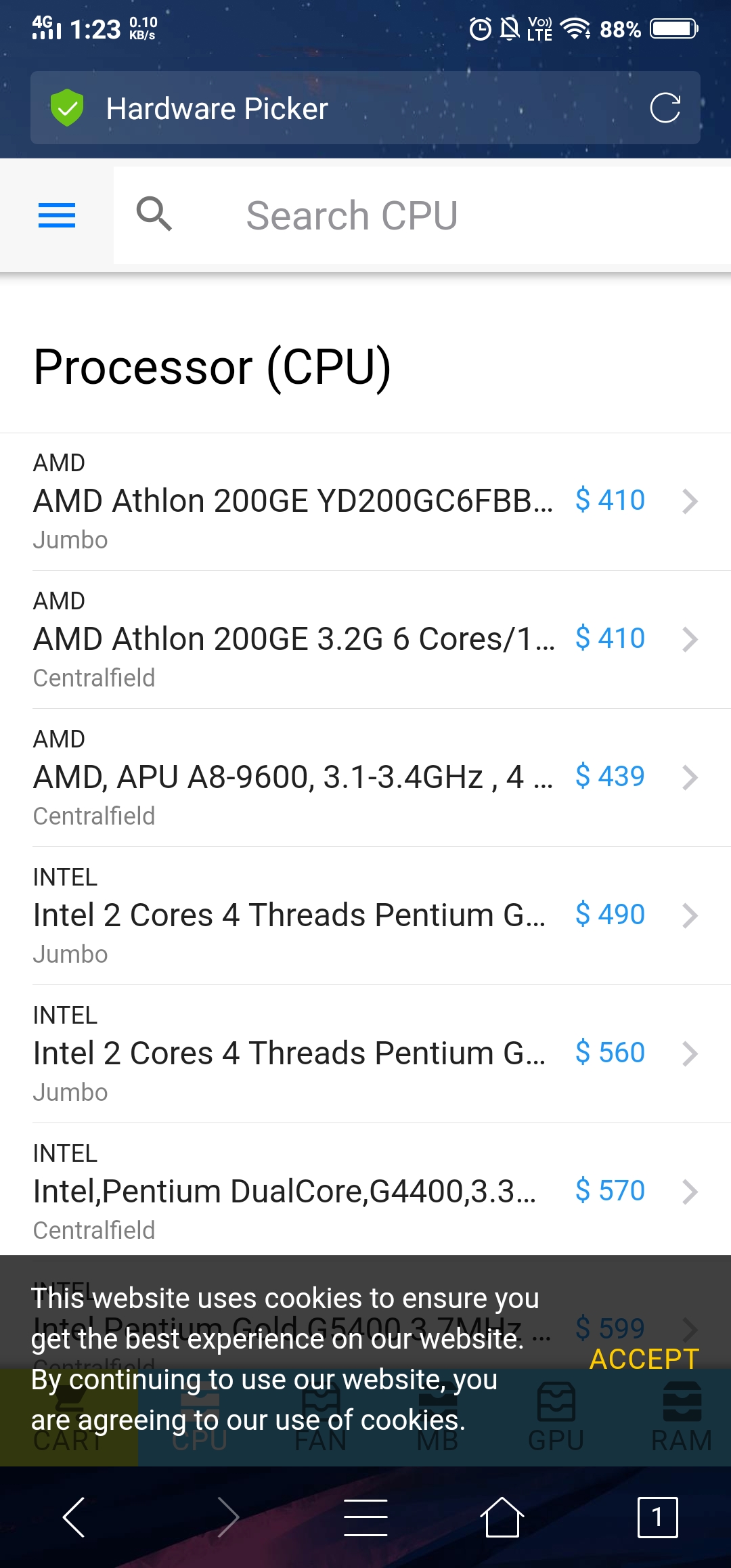
Task: Open the browser tab switcher
Action: point(657,1517)
